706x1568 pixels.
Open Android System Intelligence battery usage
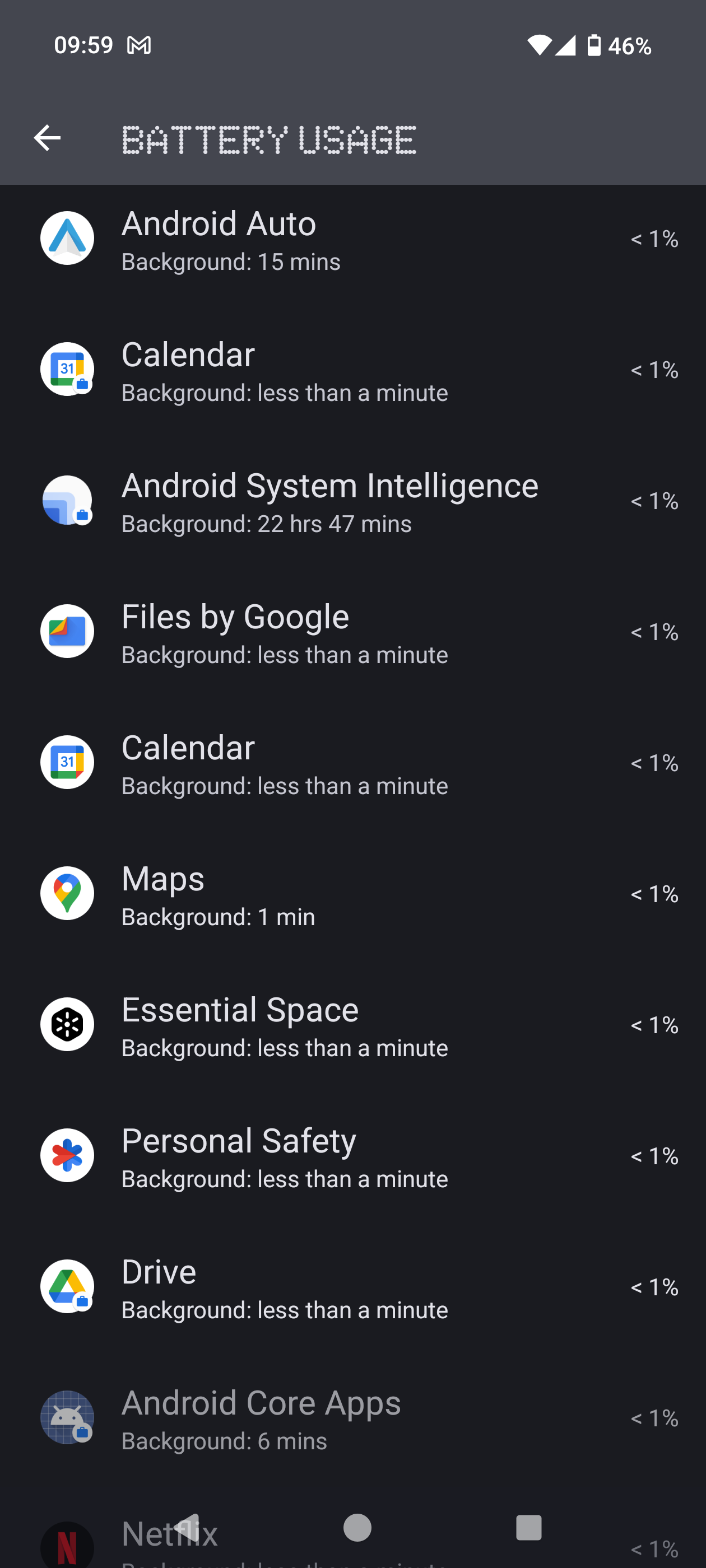352,501
